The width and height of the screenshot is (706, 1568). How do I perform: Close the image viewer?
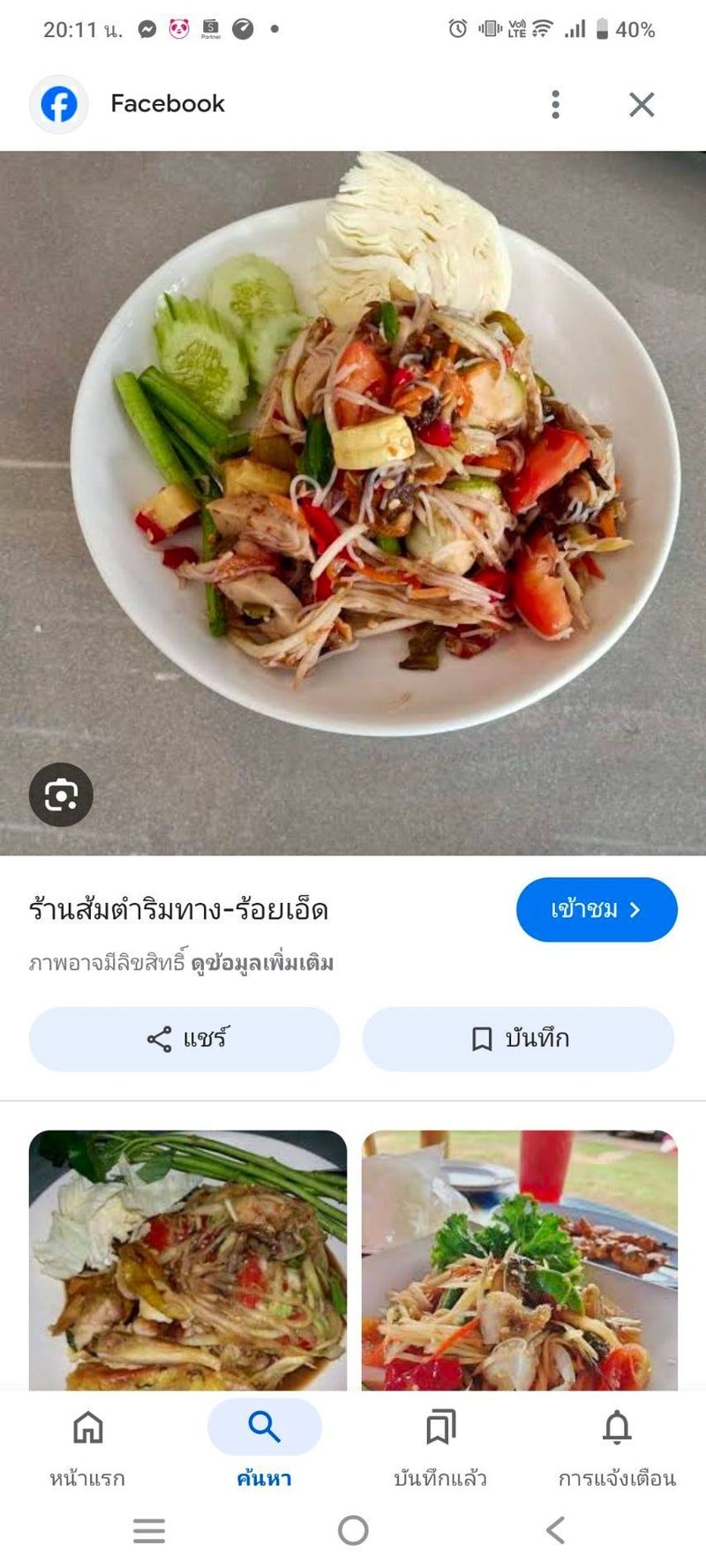tap(642, 104)
